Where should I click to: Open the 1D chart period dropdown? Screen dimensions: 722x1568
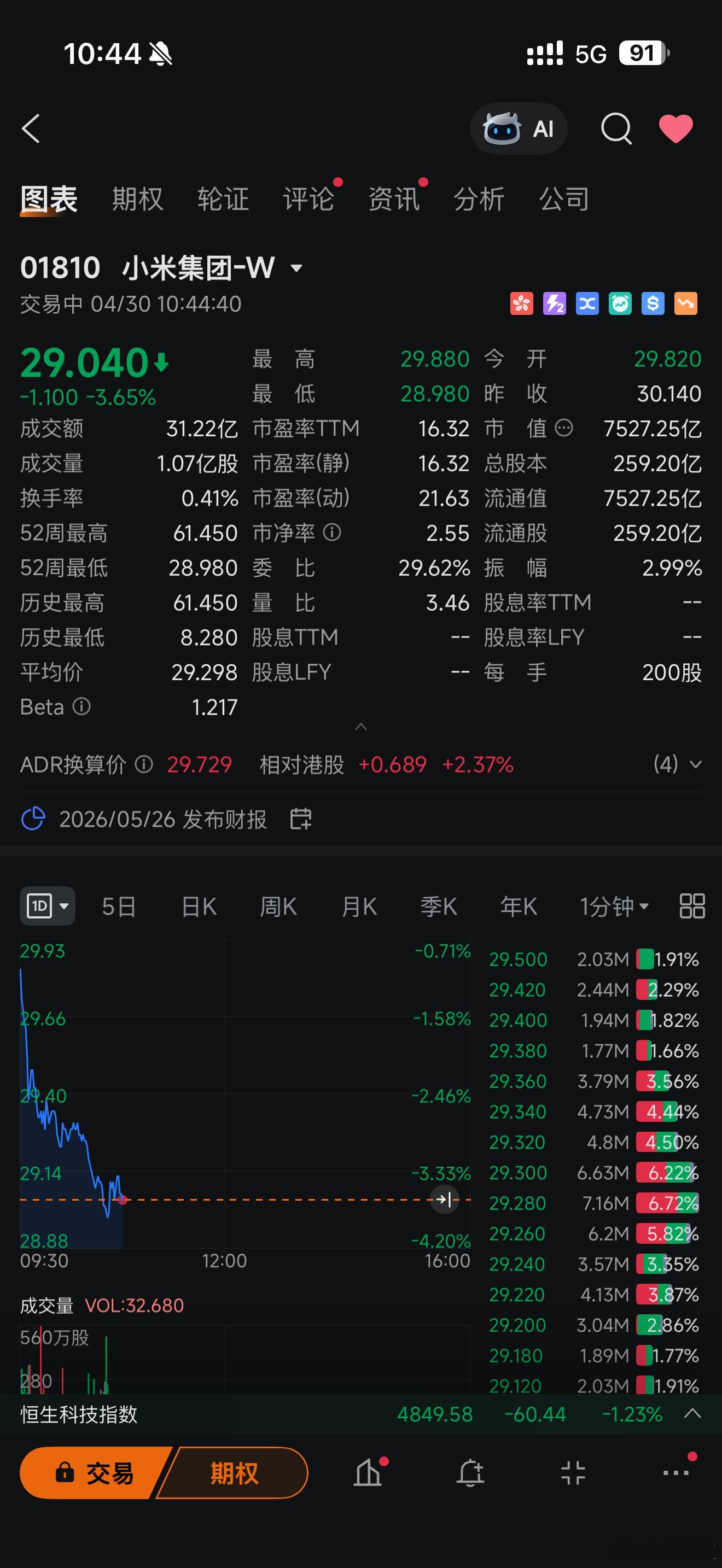pos(48,906)
